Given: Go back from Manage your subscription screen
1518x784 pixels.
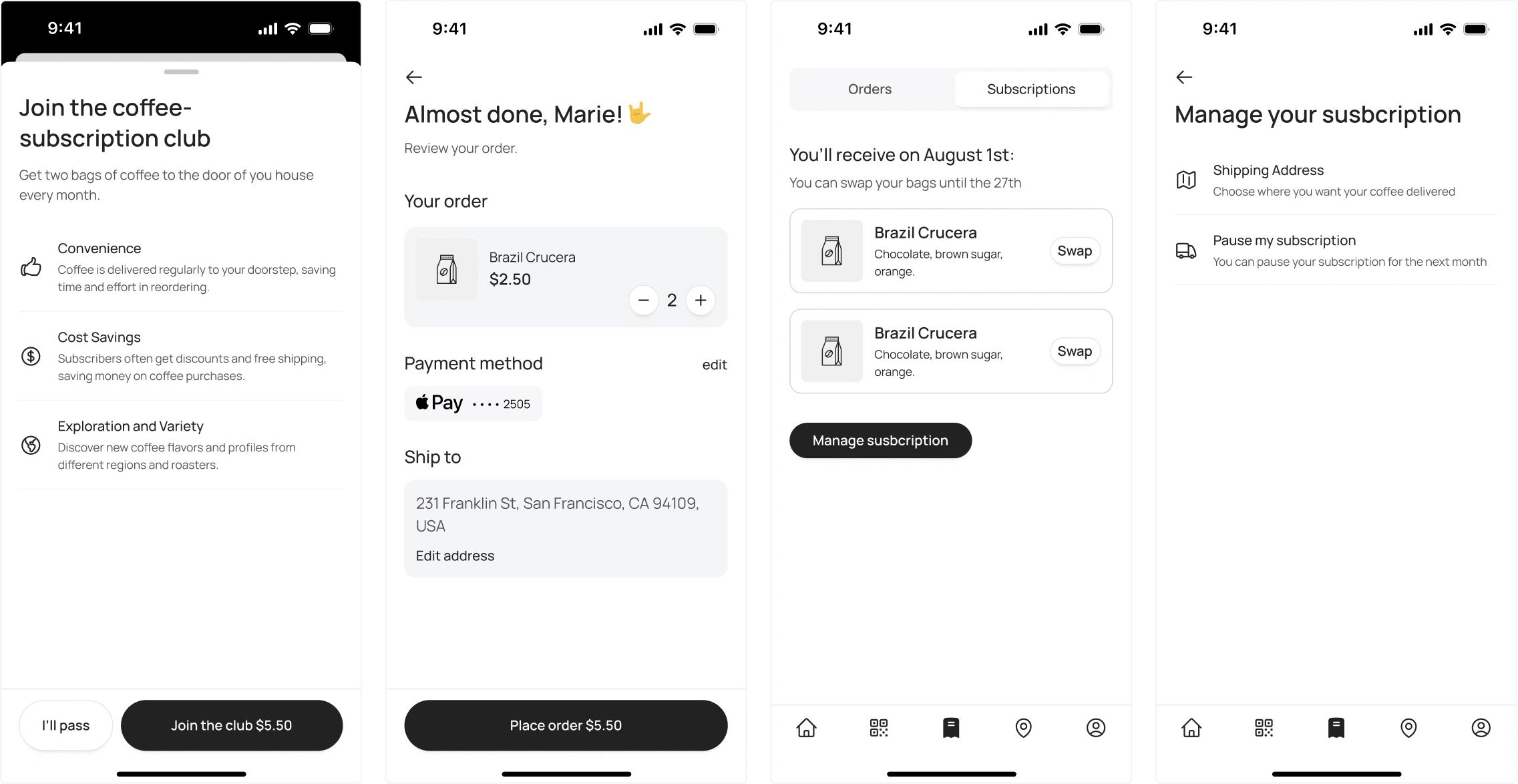Looking at the screenshot, I should click(x=1184, y=77).
